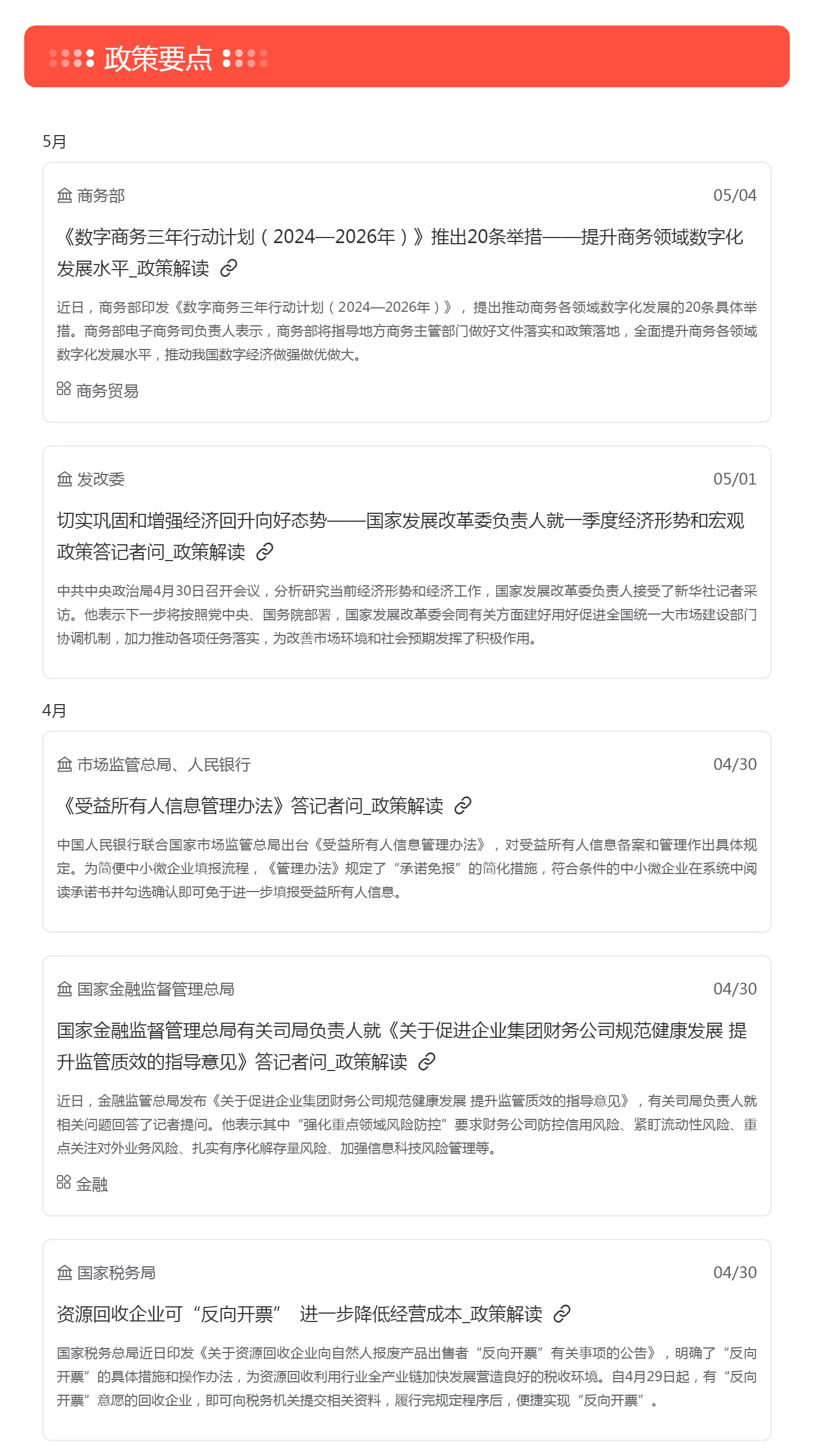The width and height of the screenshot is (814, 1456).
Task: Open link icon for 数字商务三年行动计划 article
Action: (229, 268)
